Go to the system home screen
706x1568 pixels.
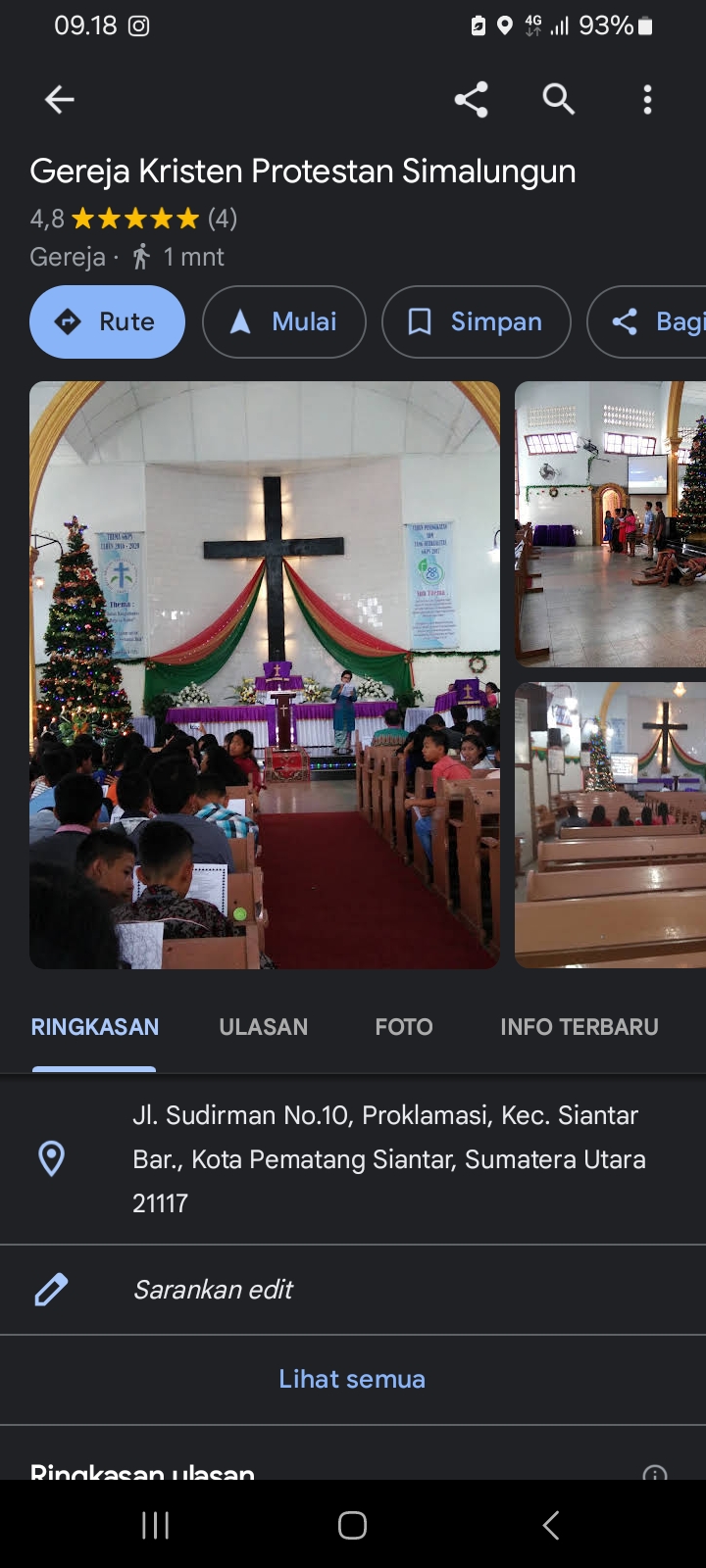352,1525
